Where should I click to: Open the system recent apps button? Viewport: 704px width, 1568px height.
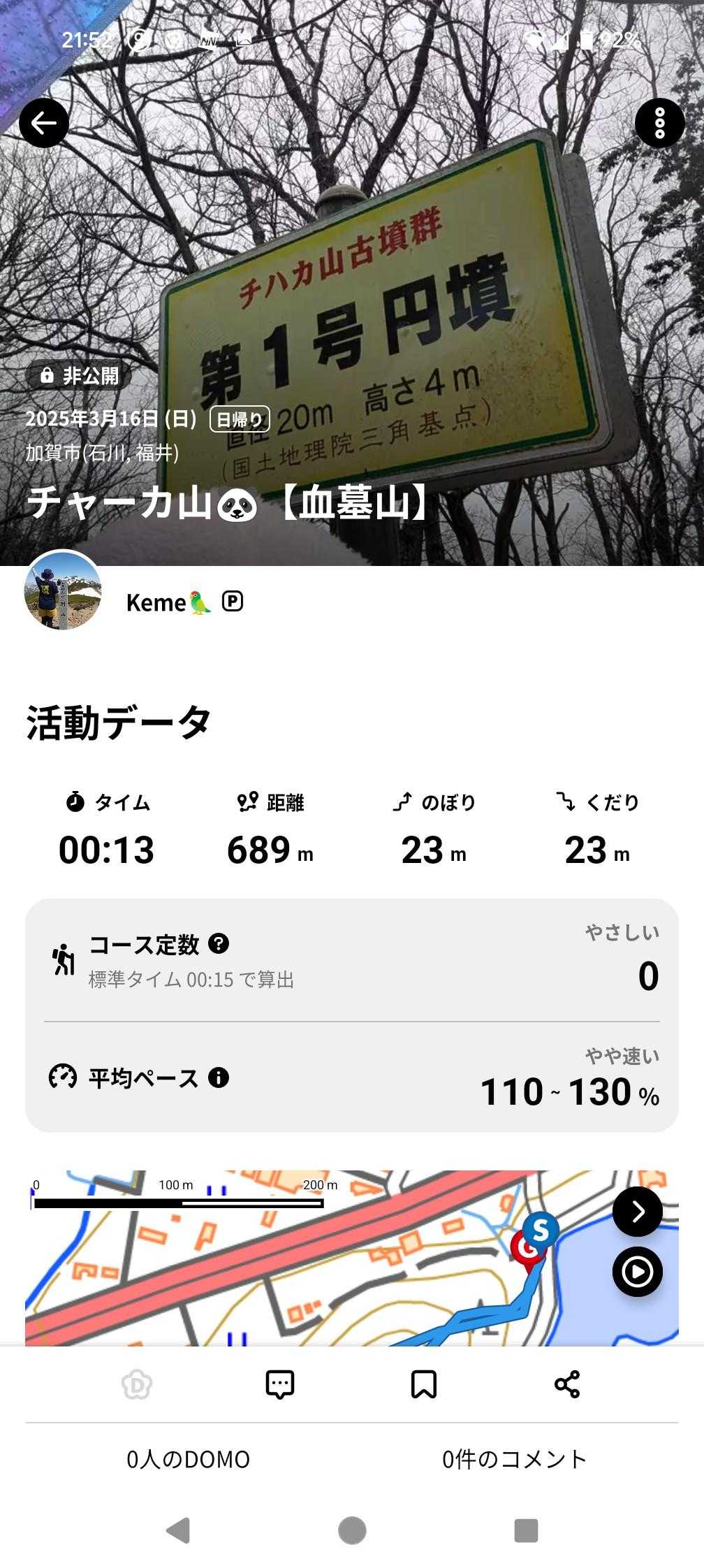click(526, 1530)
